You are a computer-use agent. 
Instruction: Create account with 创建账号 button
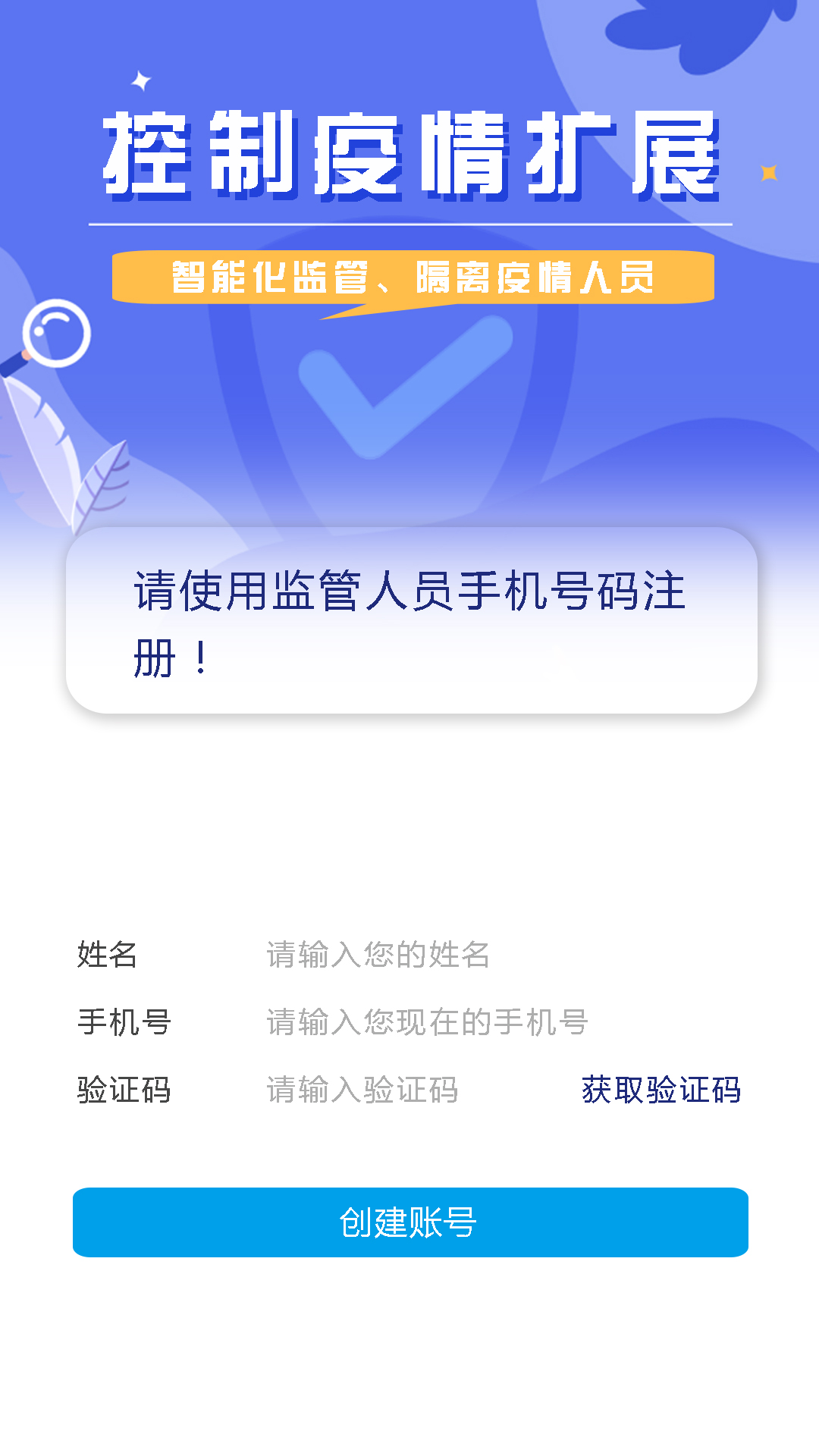click(x=410, y=1222)
